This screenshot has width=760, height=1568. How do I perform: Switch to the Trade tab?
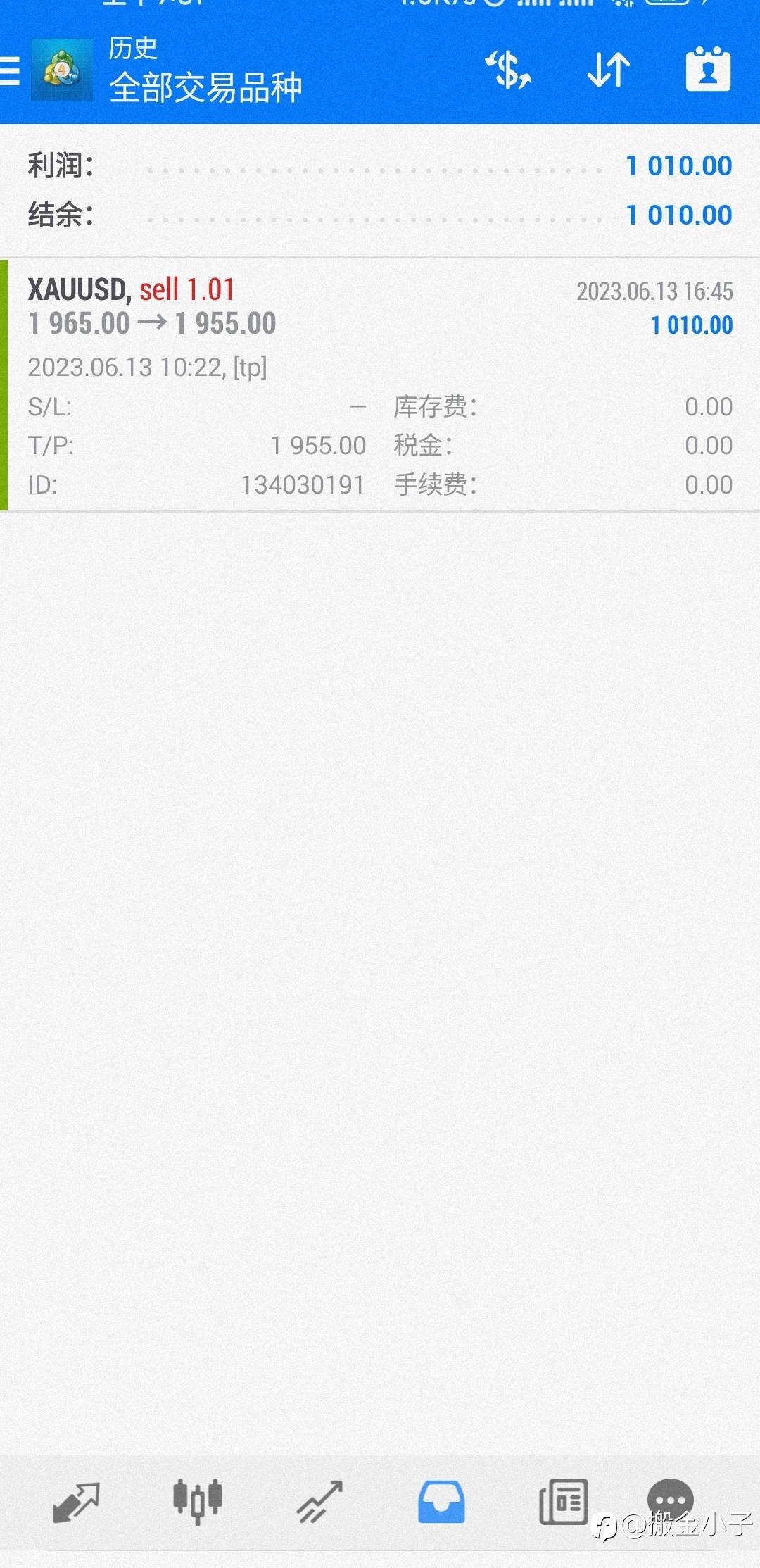pos(319,1502)
